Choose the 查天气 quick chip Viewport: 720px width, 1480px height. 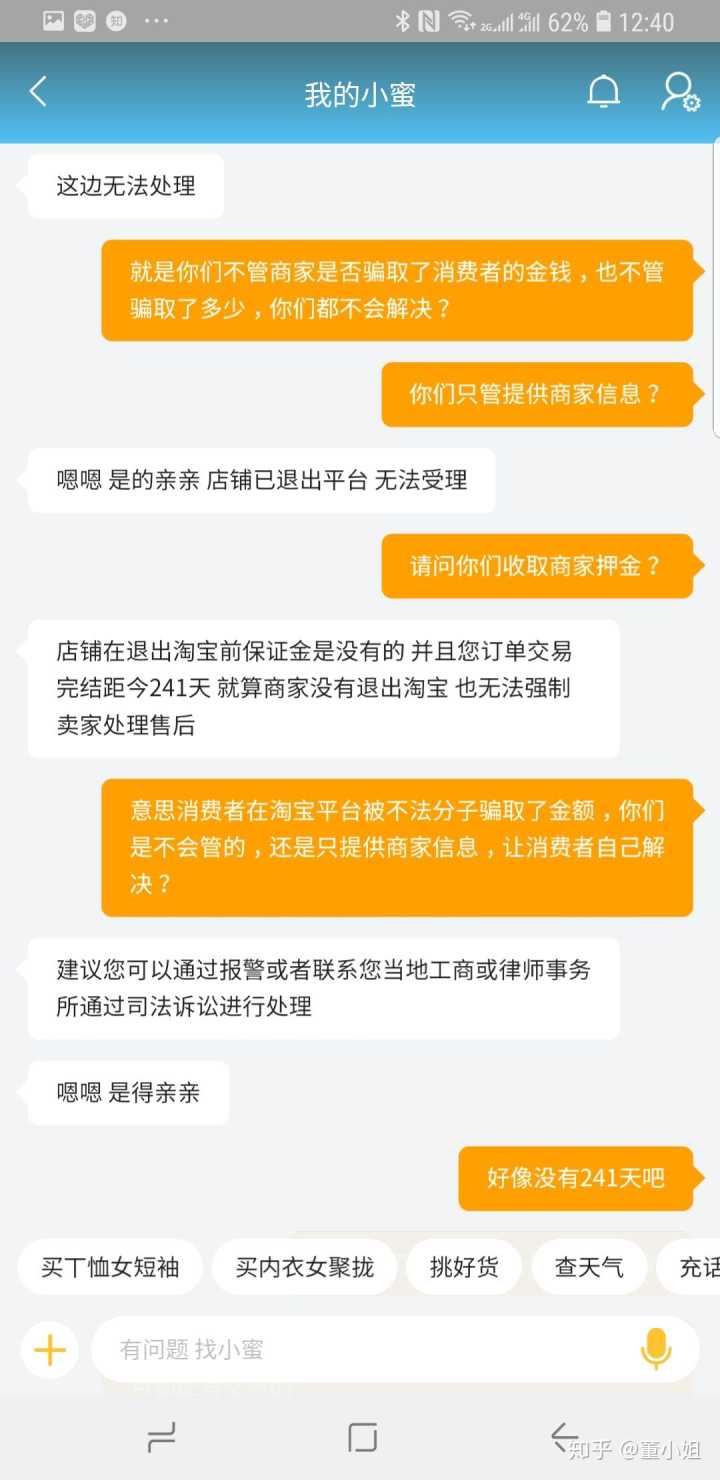pos(589,1267)
